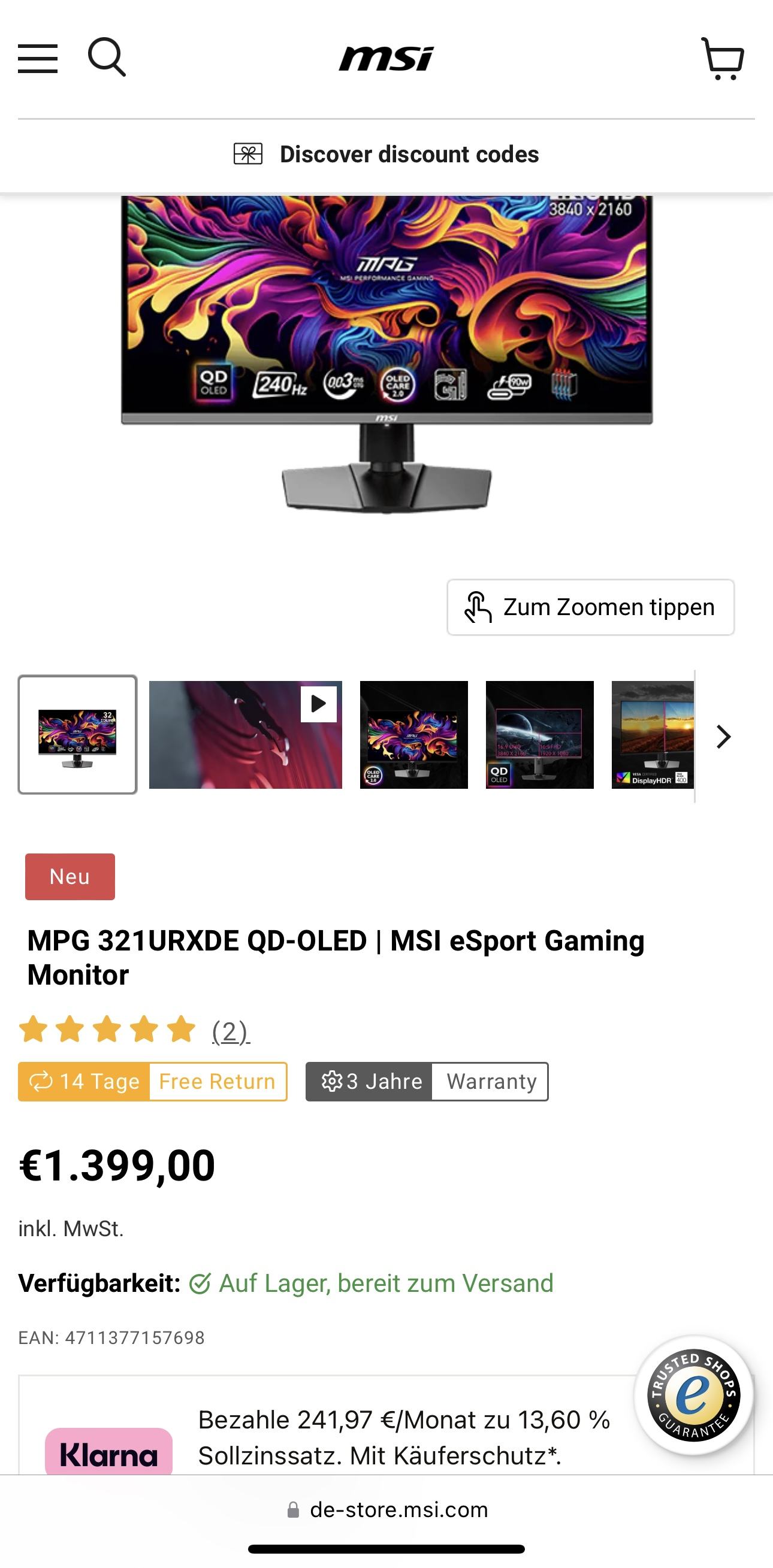773x1568 pixels.
Task: Open the search icon
Action: [x=107, y=57]
